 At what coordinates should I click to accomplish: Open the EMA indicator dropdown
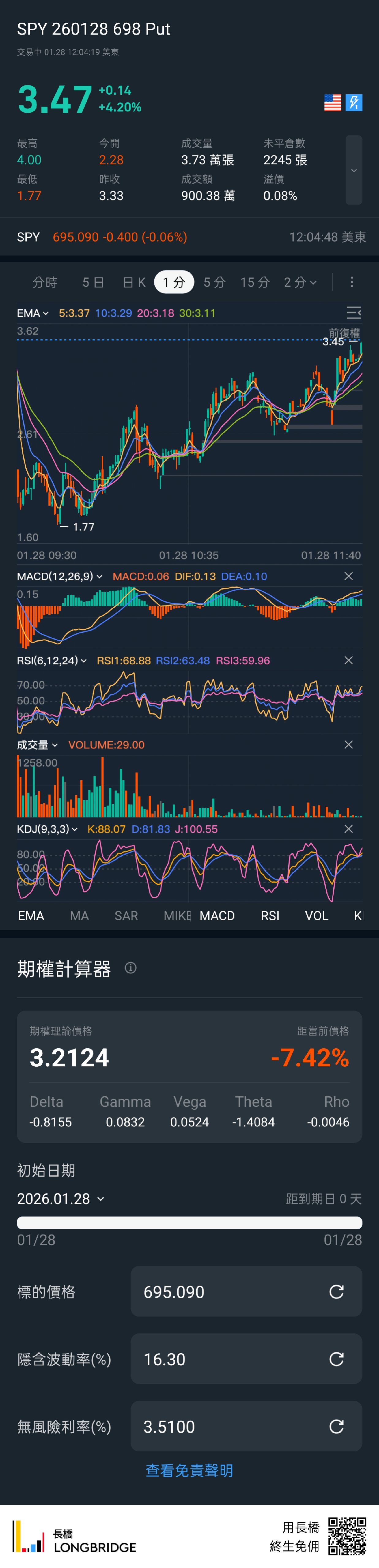33,314
